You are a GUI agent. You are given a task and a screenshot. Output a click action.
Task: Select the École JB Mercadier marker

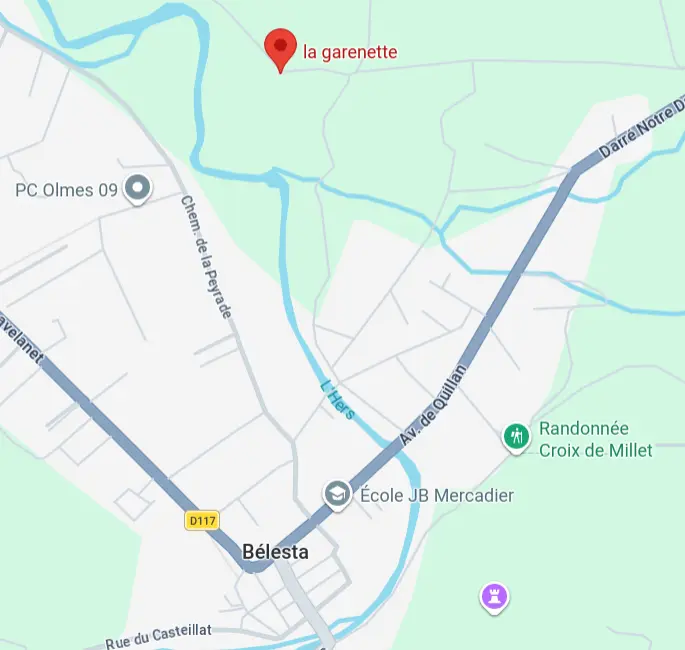[337, 494]
